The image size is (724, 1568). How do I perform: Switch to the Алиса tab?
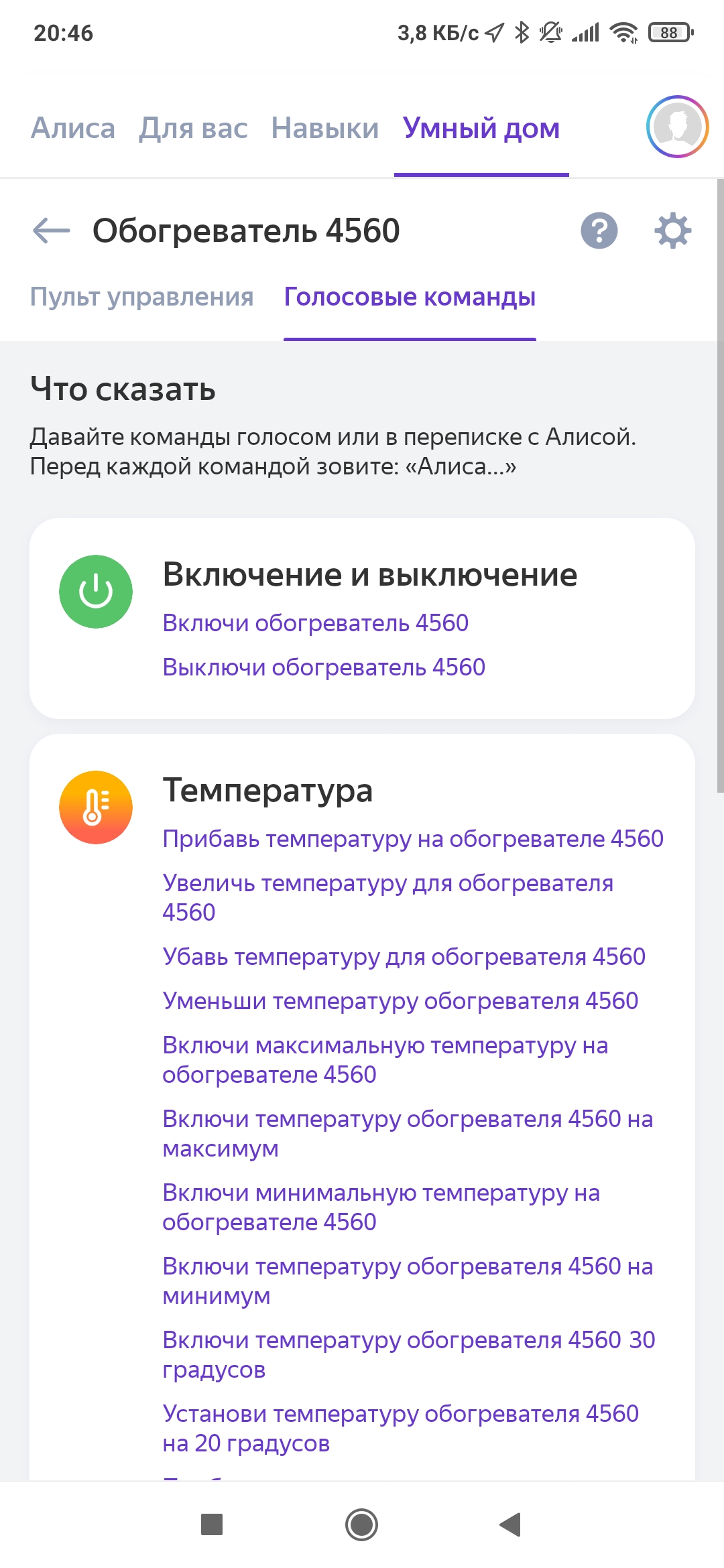(73, 128)
